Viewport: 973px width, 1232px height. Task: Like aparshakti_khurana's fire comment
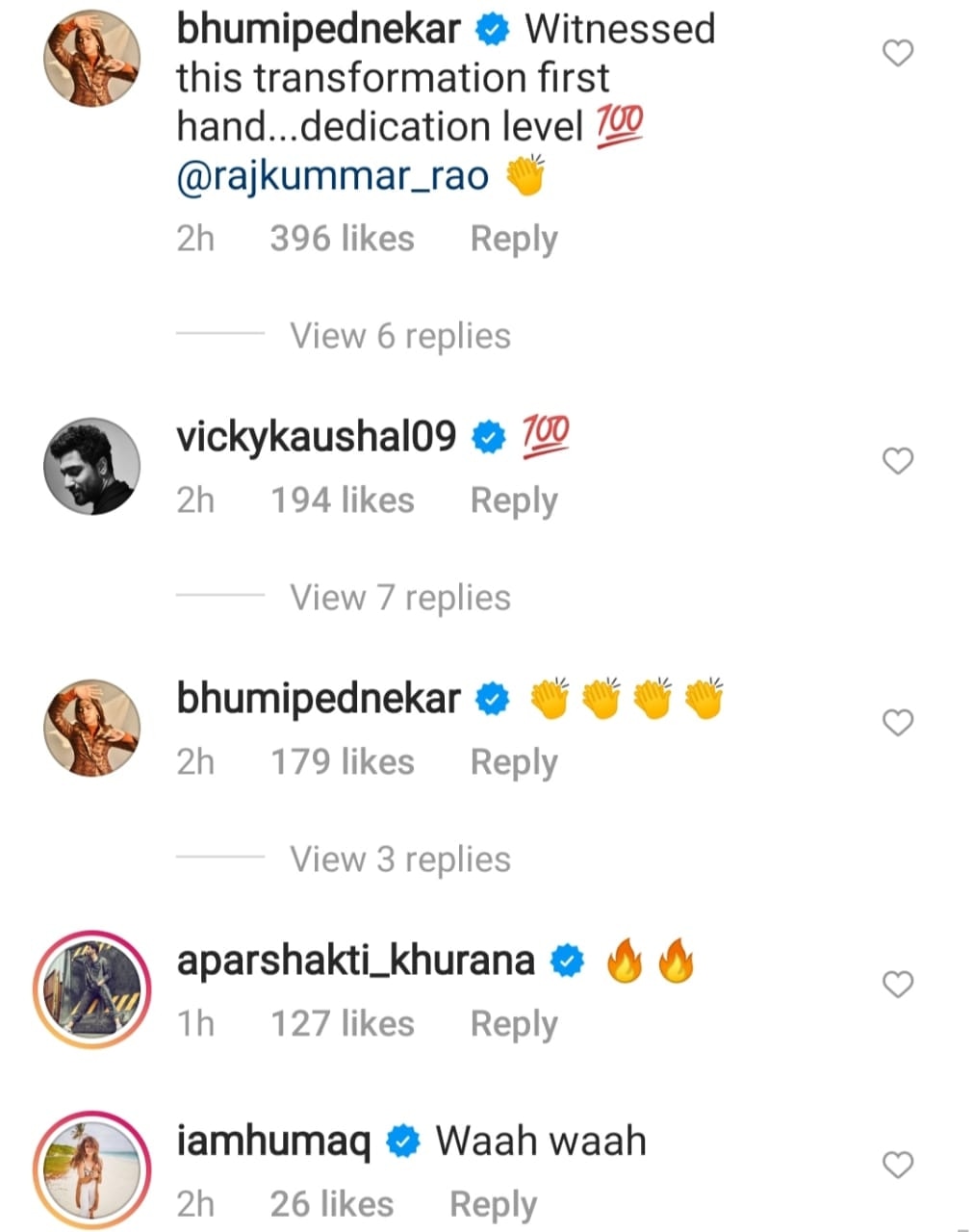coord(897,985)
